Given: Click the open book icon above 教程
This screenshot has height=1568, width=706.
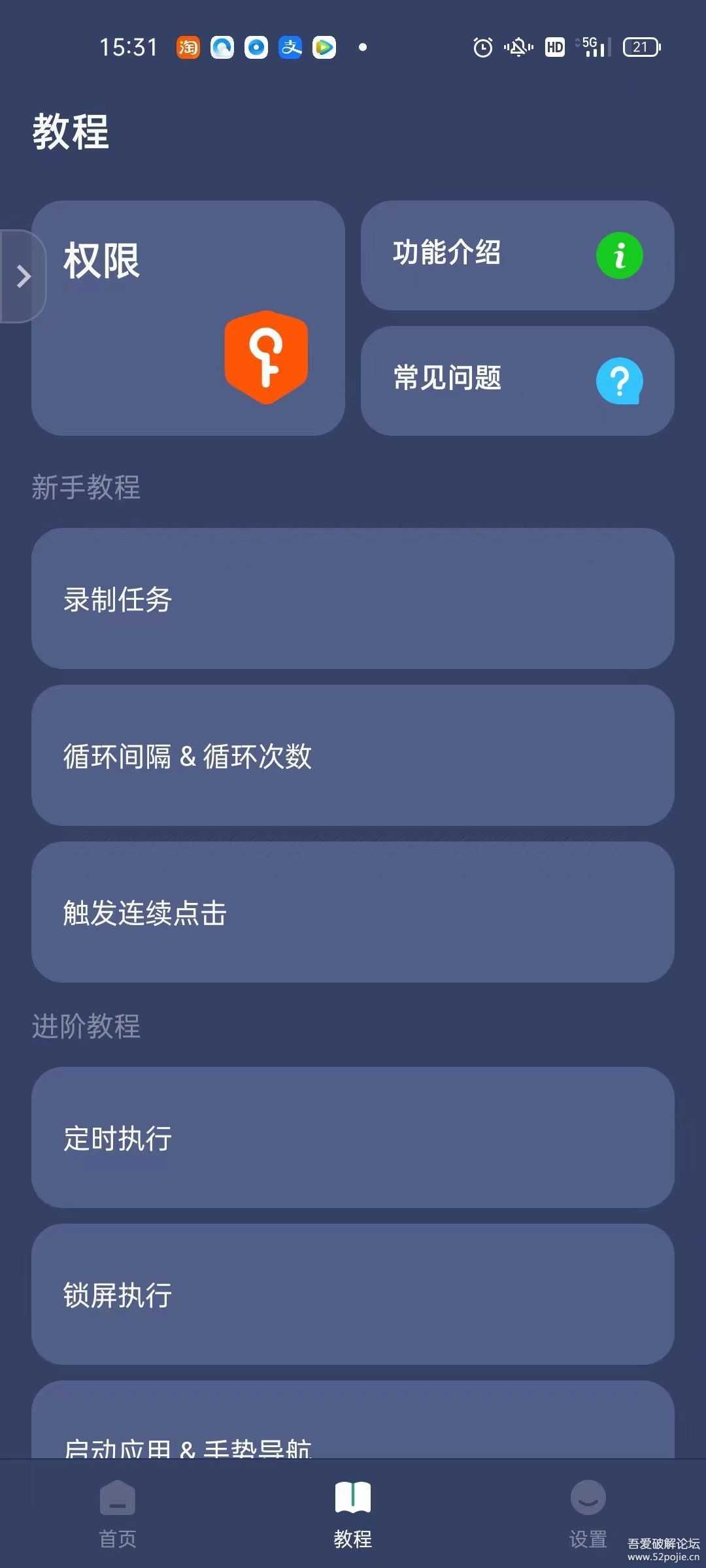Looking at the screenshot, I should tap(352, 1497).
